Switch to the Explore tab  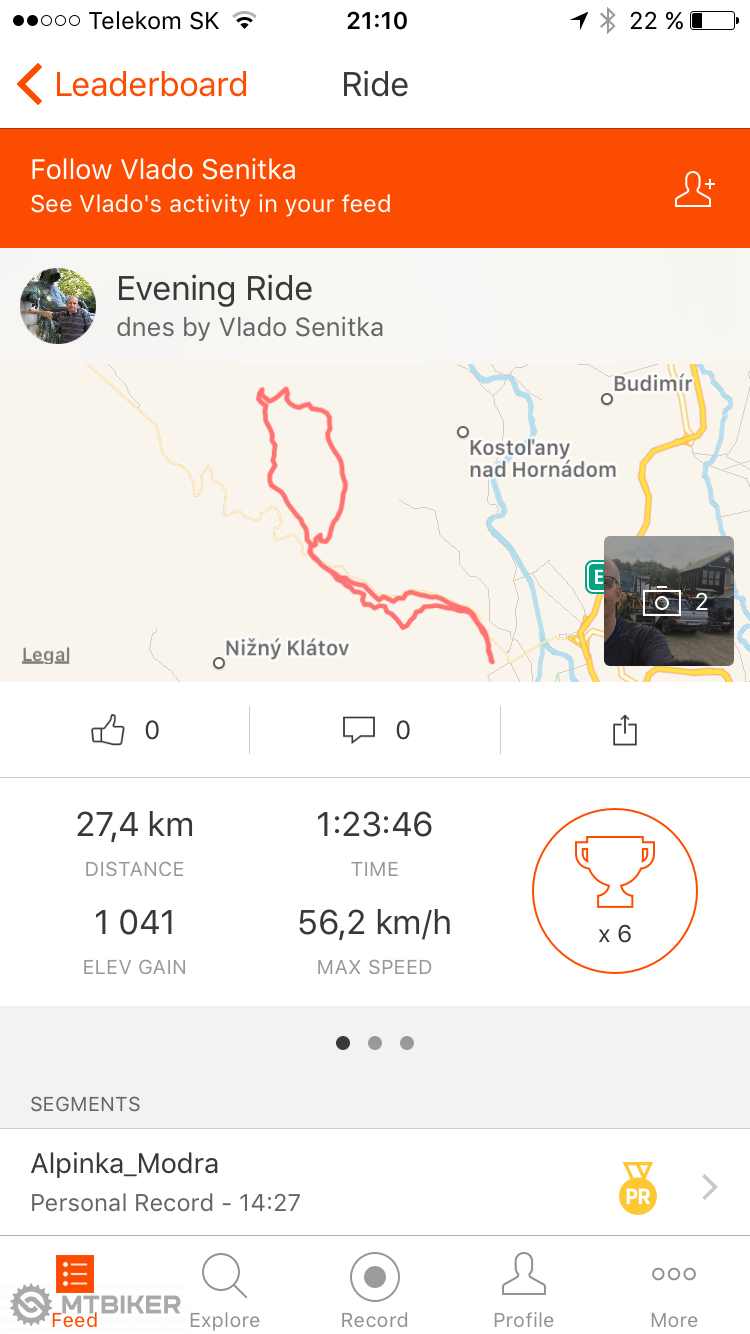coord(225,1290)
